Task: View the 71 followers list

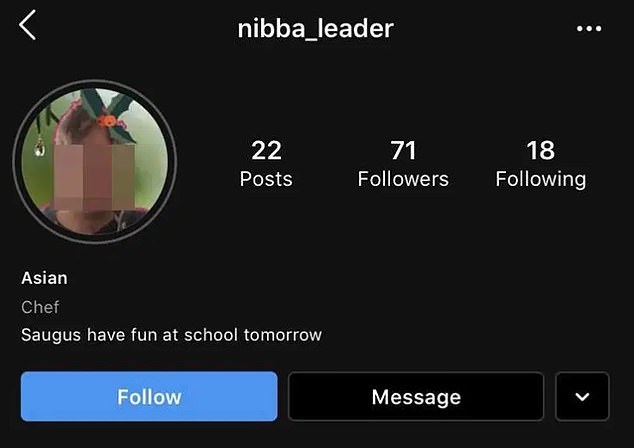Action: (x=403, y=164)
